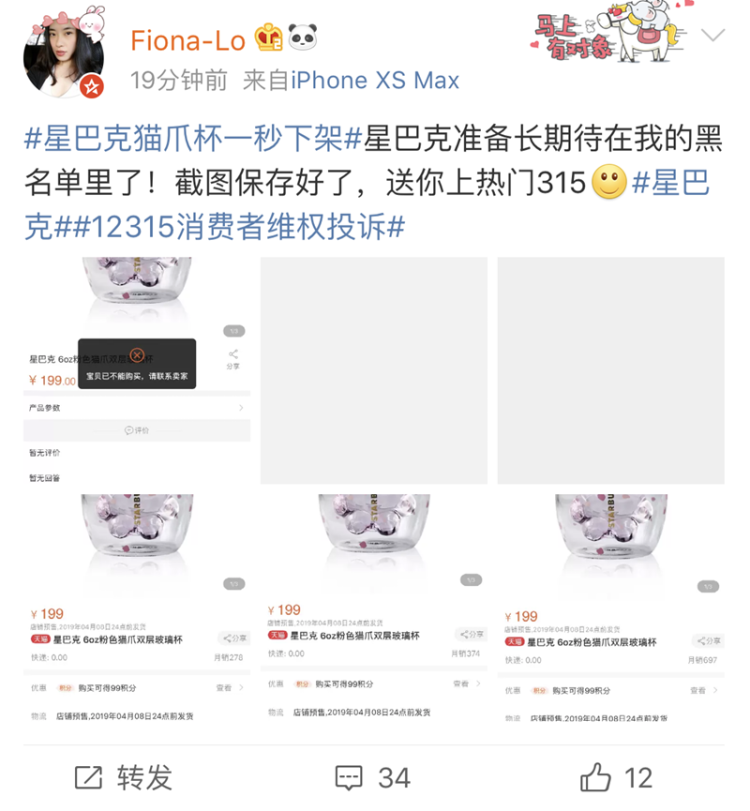Open the 34 comments
Screen dimensions: 750x811
tap(372, 777)
